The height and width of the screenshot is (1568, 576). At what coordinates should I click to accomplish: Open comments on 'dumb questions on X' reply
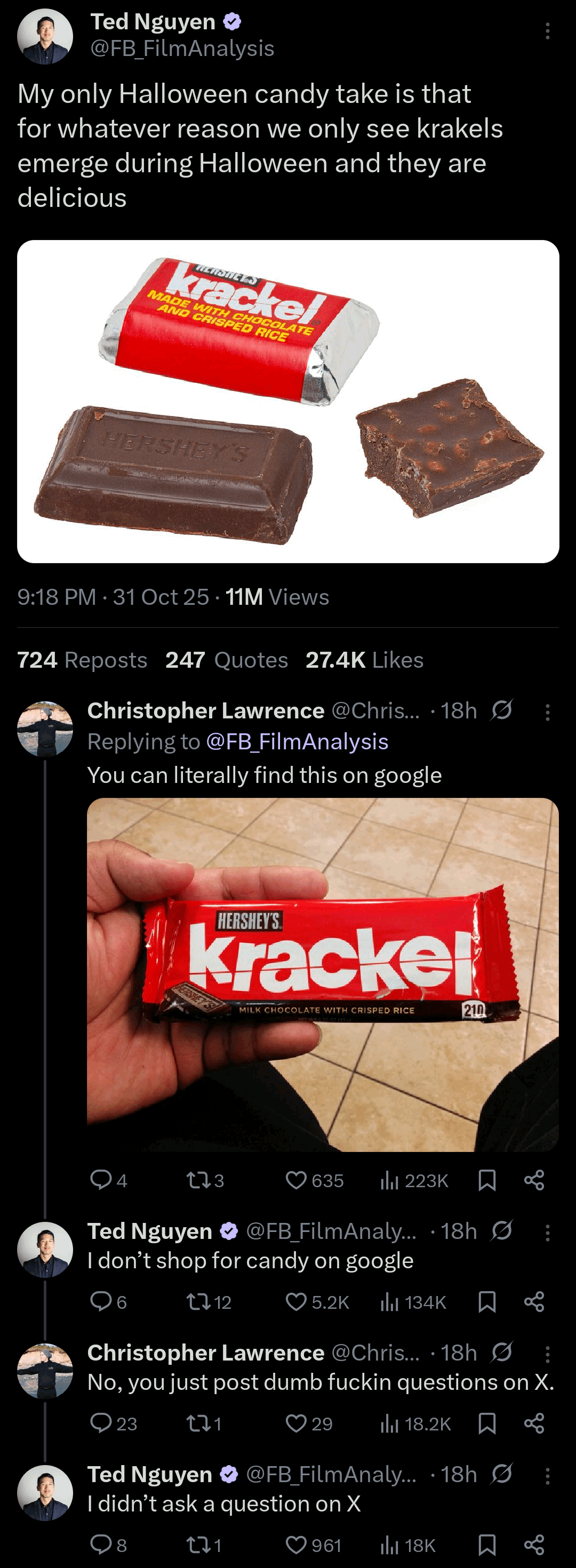point(100,1423)
